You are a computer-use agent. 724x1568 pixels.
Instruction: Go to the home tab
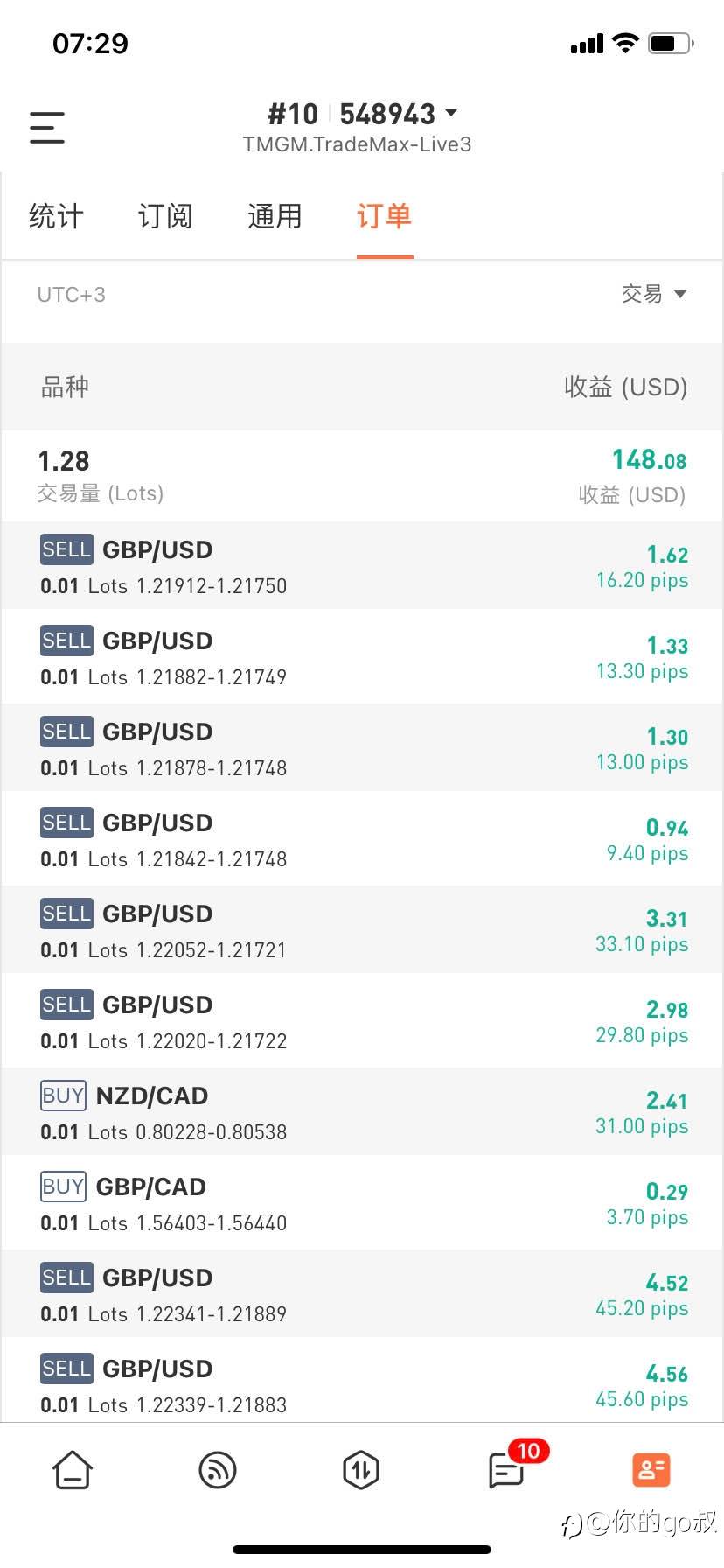click(x=73, y=1470)
